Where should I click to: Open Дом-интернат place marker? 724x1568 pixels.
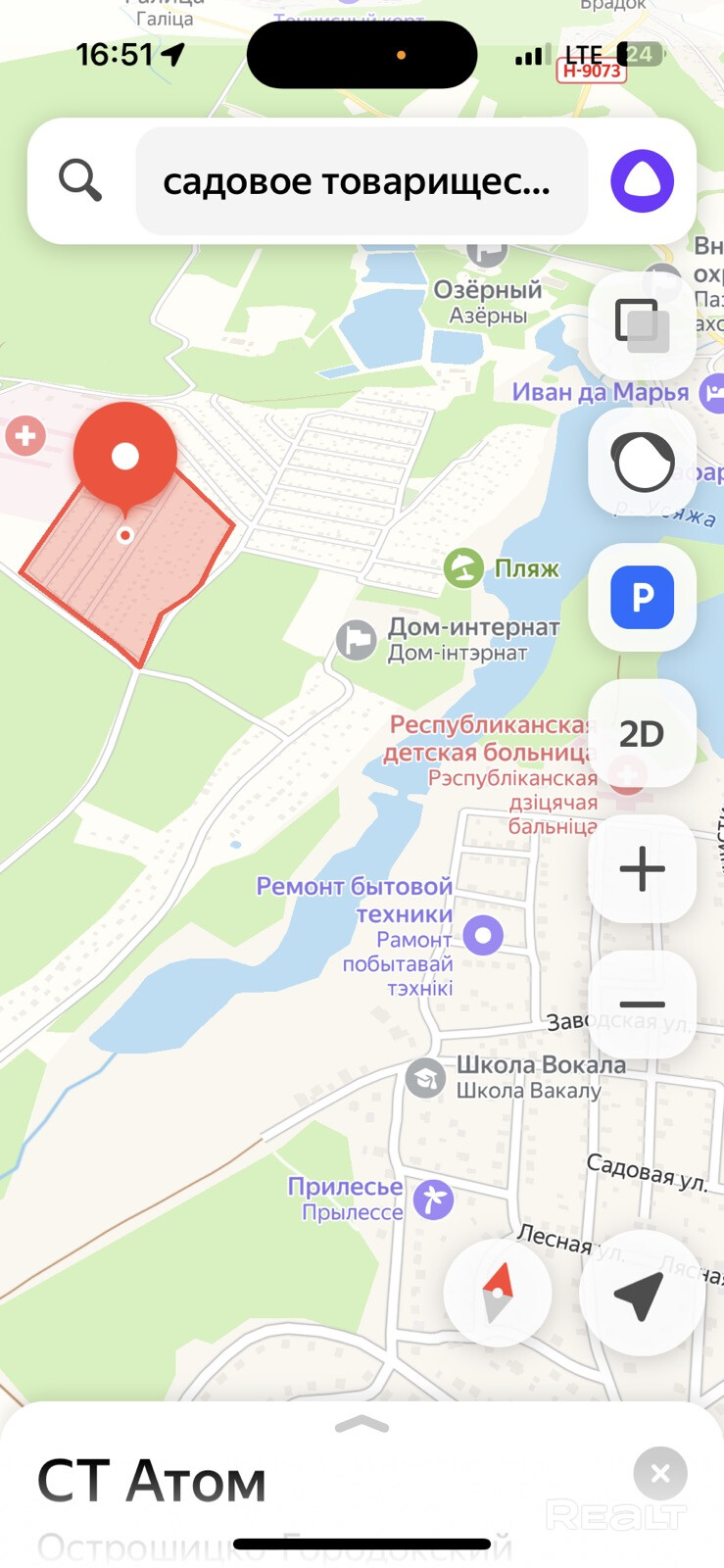(x=357, y=640)
